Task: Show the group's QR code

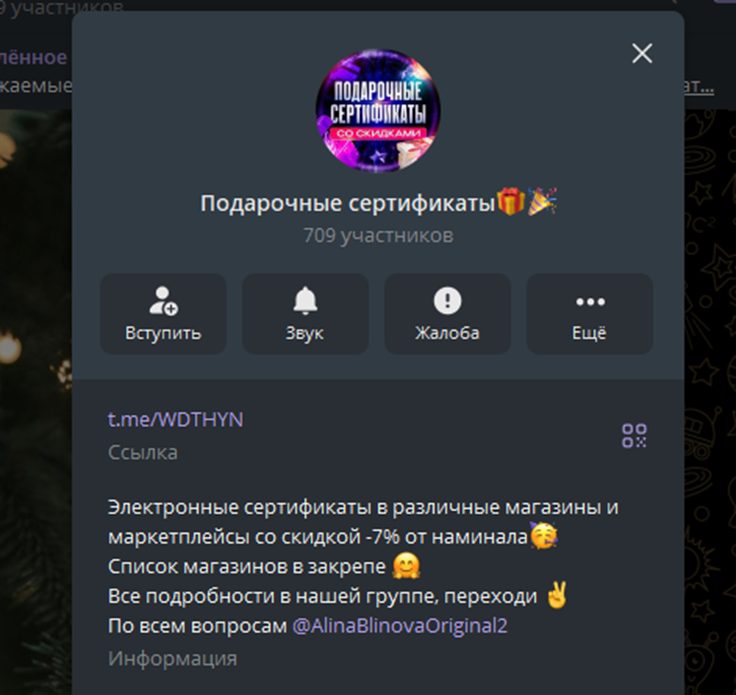Action: (x=634, y=435)
